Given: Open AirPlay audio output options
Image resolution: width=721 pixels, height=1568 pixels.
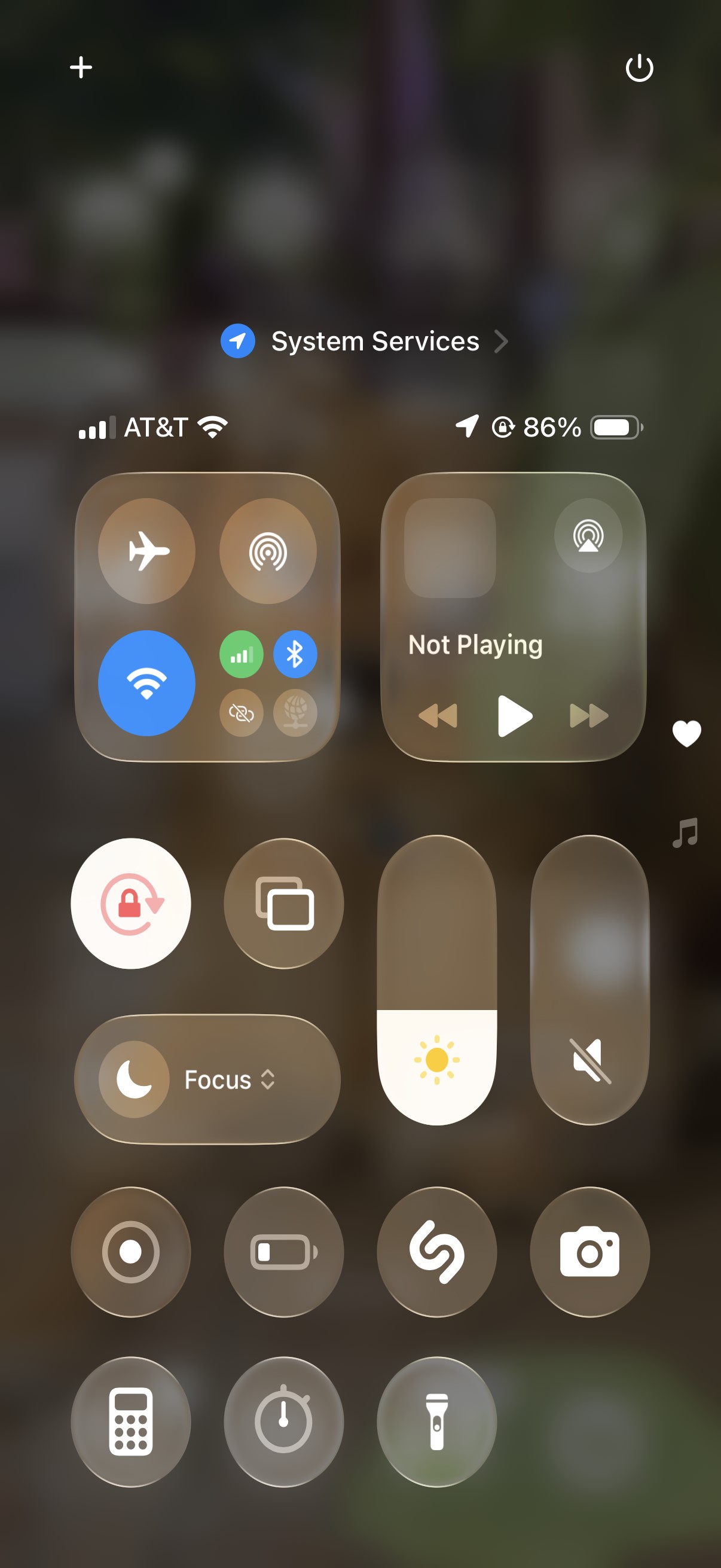Looking at the screenshot, I should coord(588,535).
